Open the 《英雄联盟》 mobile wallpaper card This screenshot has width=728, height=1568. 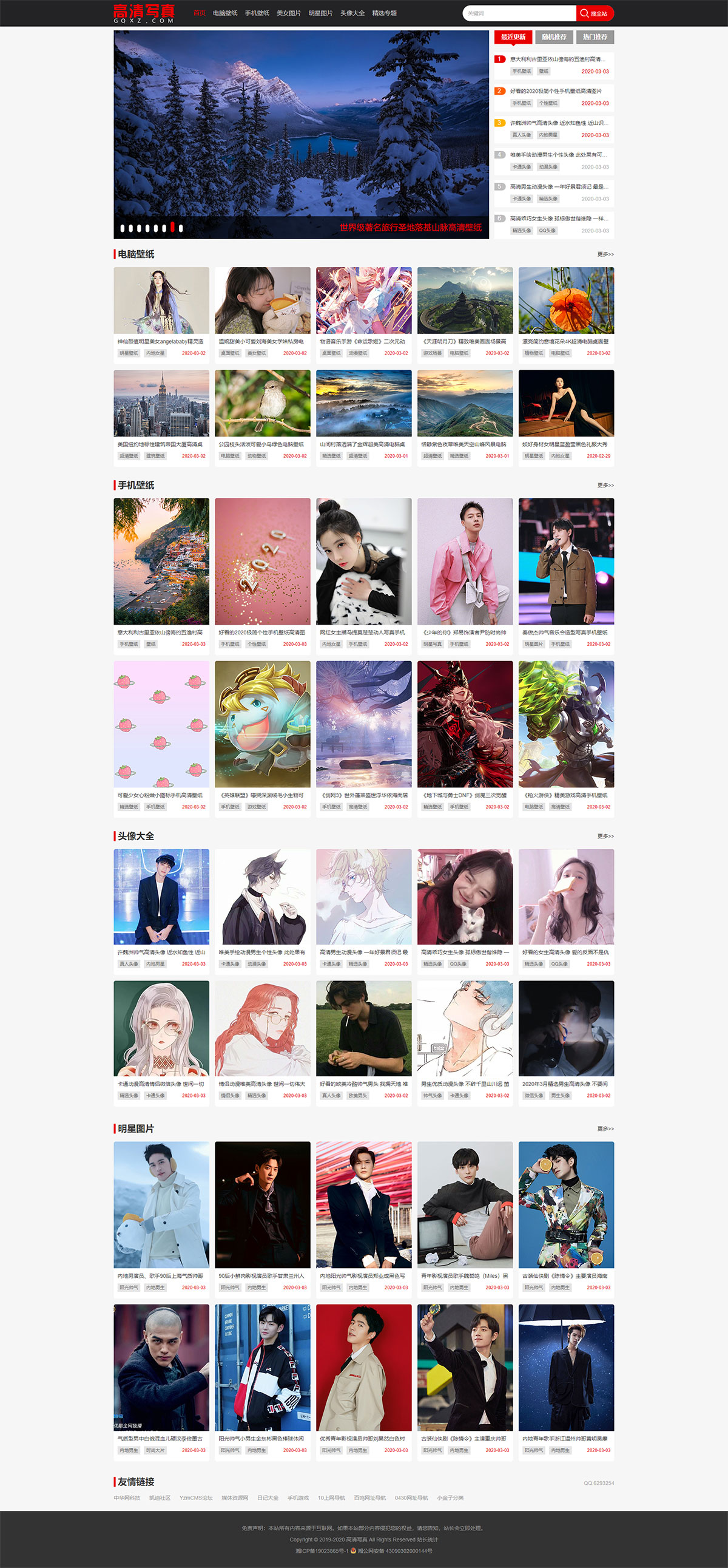(x=262, y=724)
